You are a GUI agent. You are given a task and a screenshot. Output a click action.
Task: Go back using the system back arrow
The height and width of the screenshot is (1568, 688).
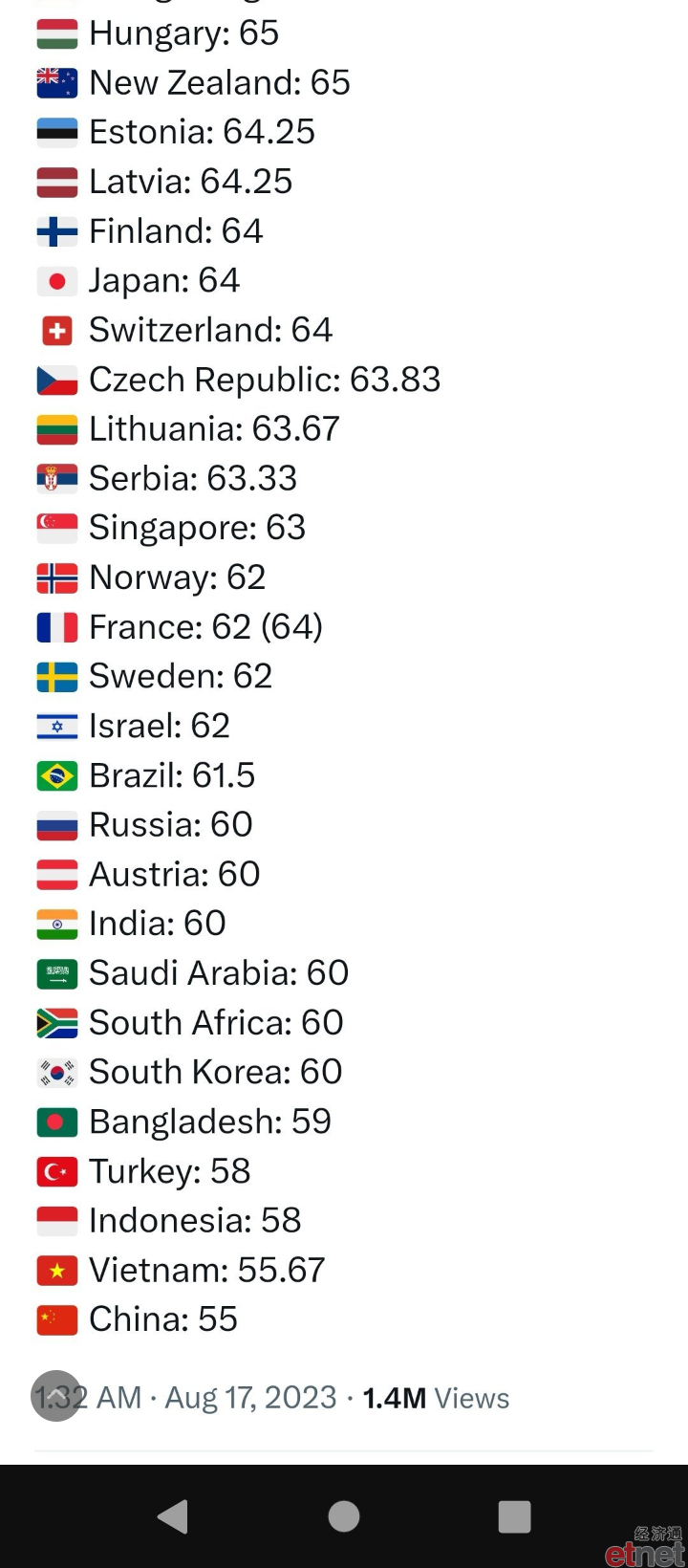(173, 1516)
